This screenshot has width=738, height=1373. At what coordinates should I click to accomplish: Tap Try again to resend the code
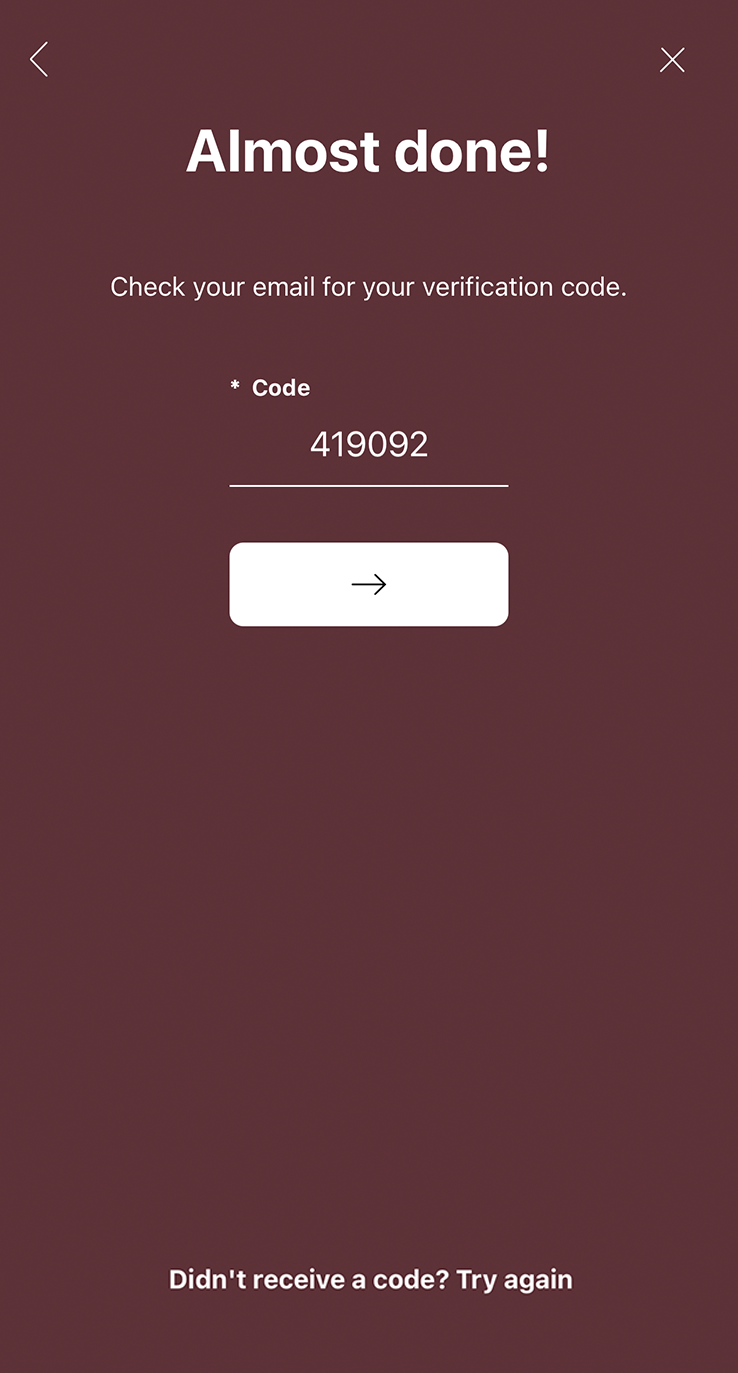tap(514, 1280)
